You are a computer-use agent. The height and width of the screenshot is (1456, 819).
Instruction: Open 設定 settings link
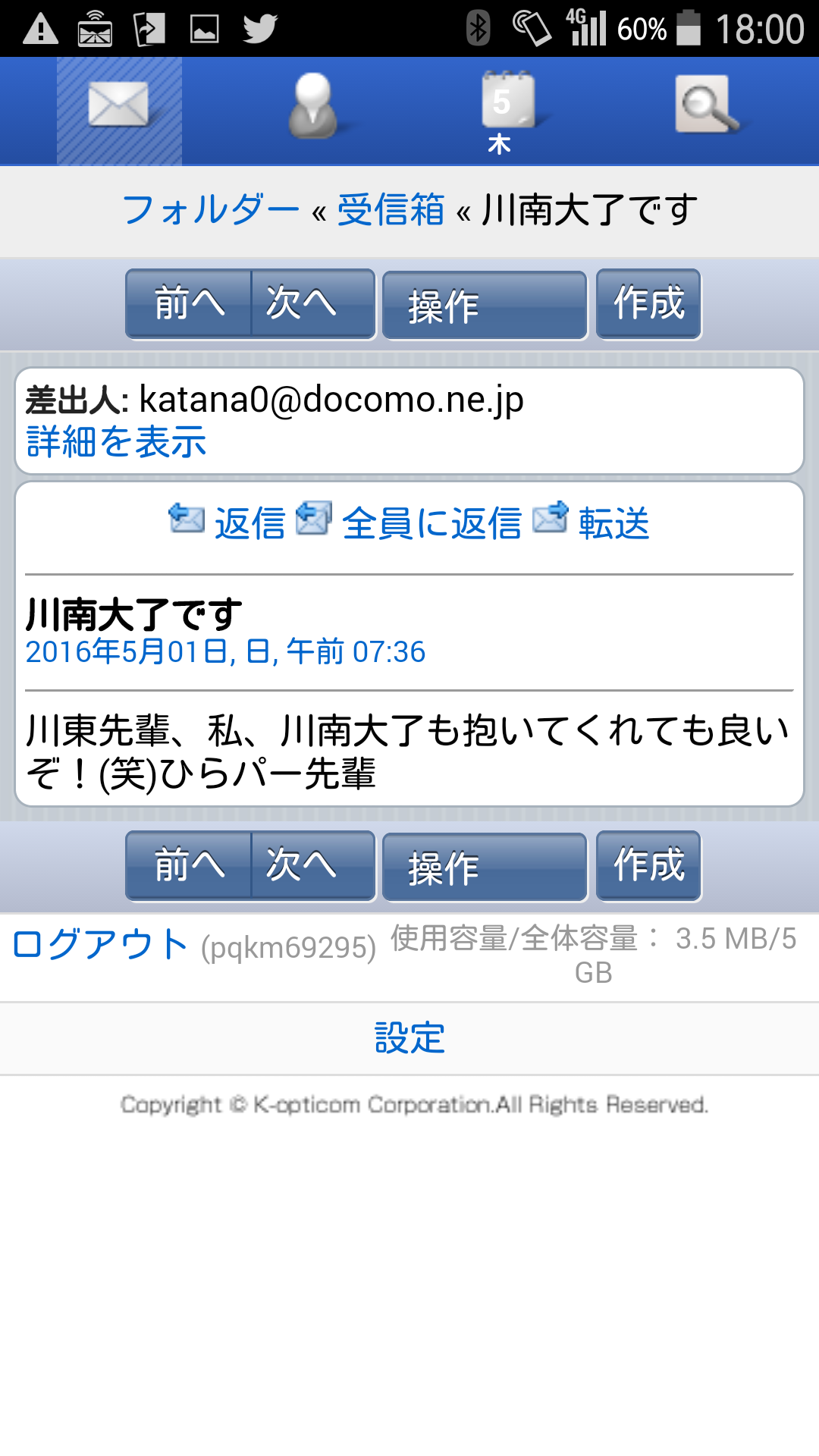coord(409,1038)
